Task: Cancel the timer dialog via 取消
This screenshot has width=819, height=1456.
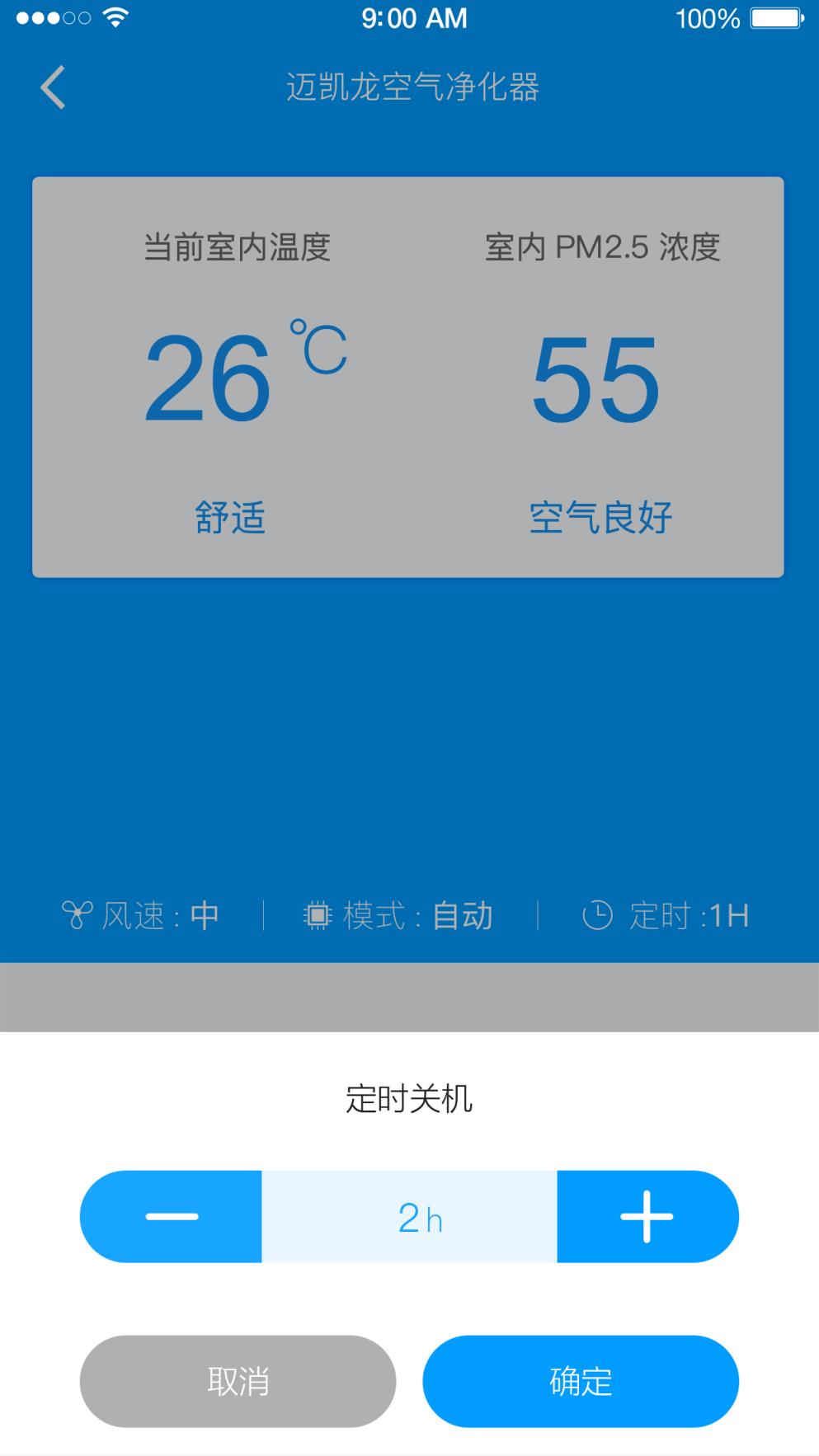Action: [x=238, y=1381]
